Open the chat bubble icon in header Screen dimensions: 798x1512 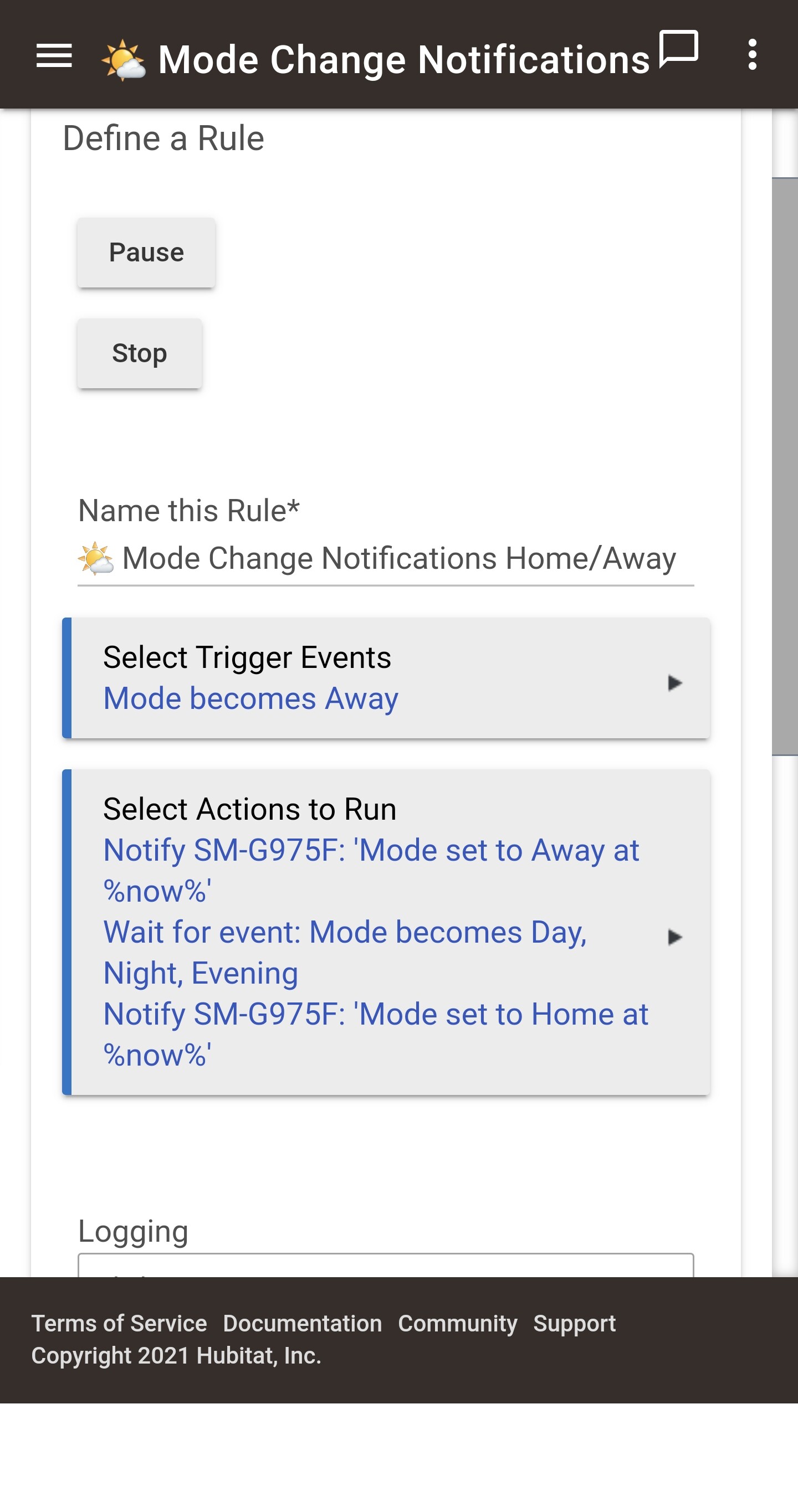[678, 49]
